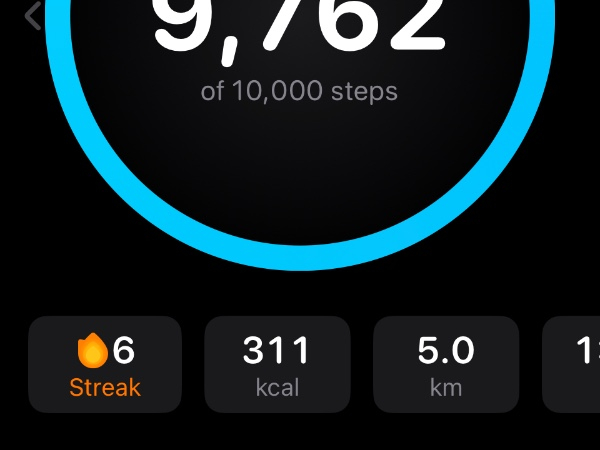Open the 311 kcal card
This screenshot has width=600, height=450.
point(277,365)
